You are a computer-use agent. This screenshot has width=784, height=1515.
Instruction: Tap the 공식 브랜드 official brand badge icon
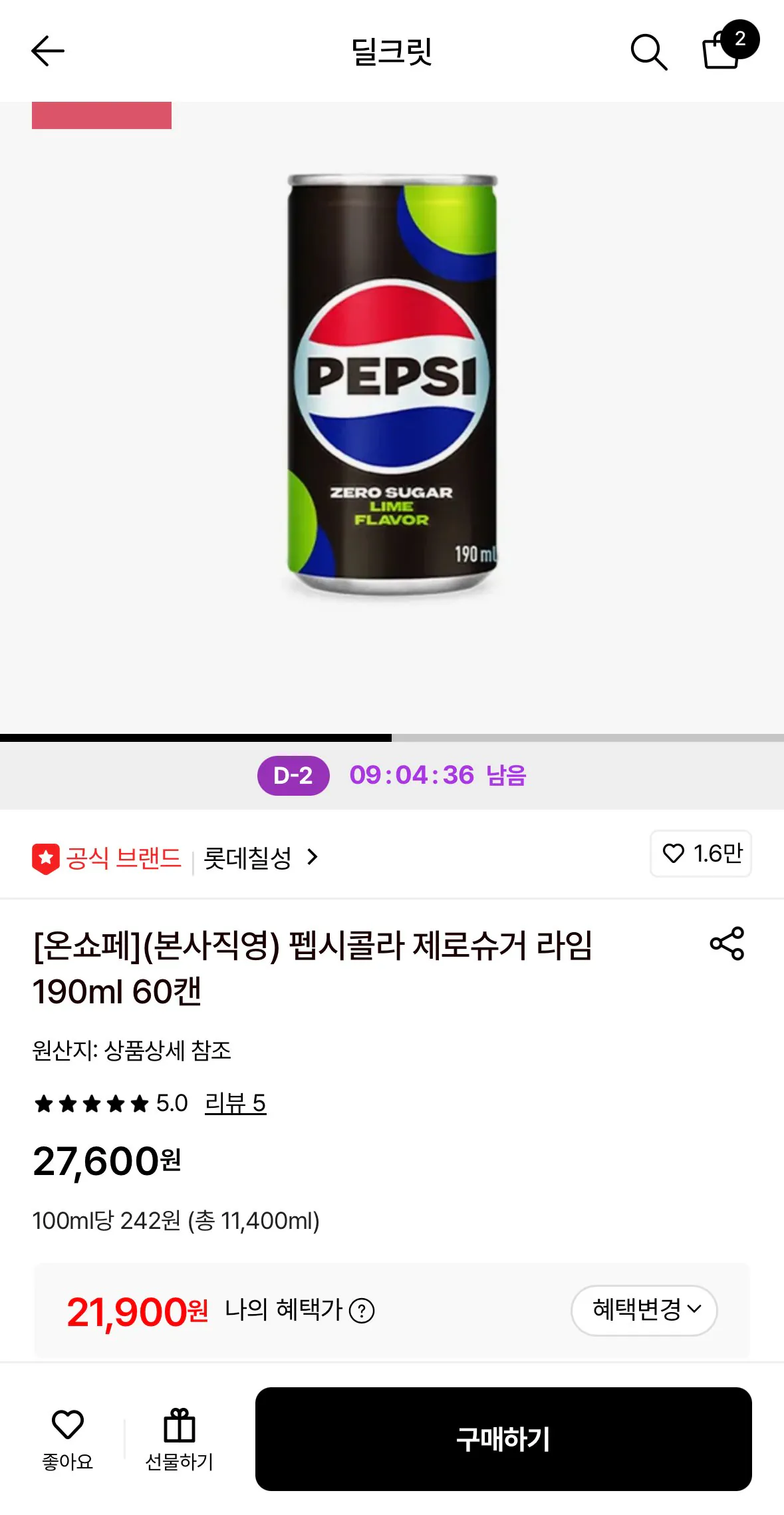click(x=45, y=858)
